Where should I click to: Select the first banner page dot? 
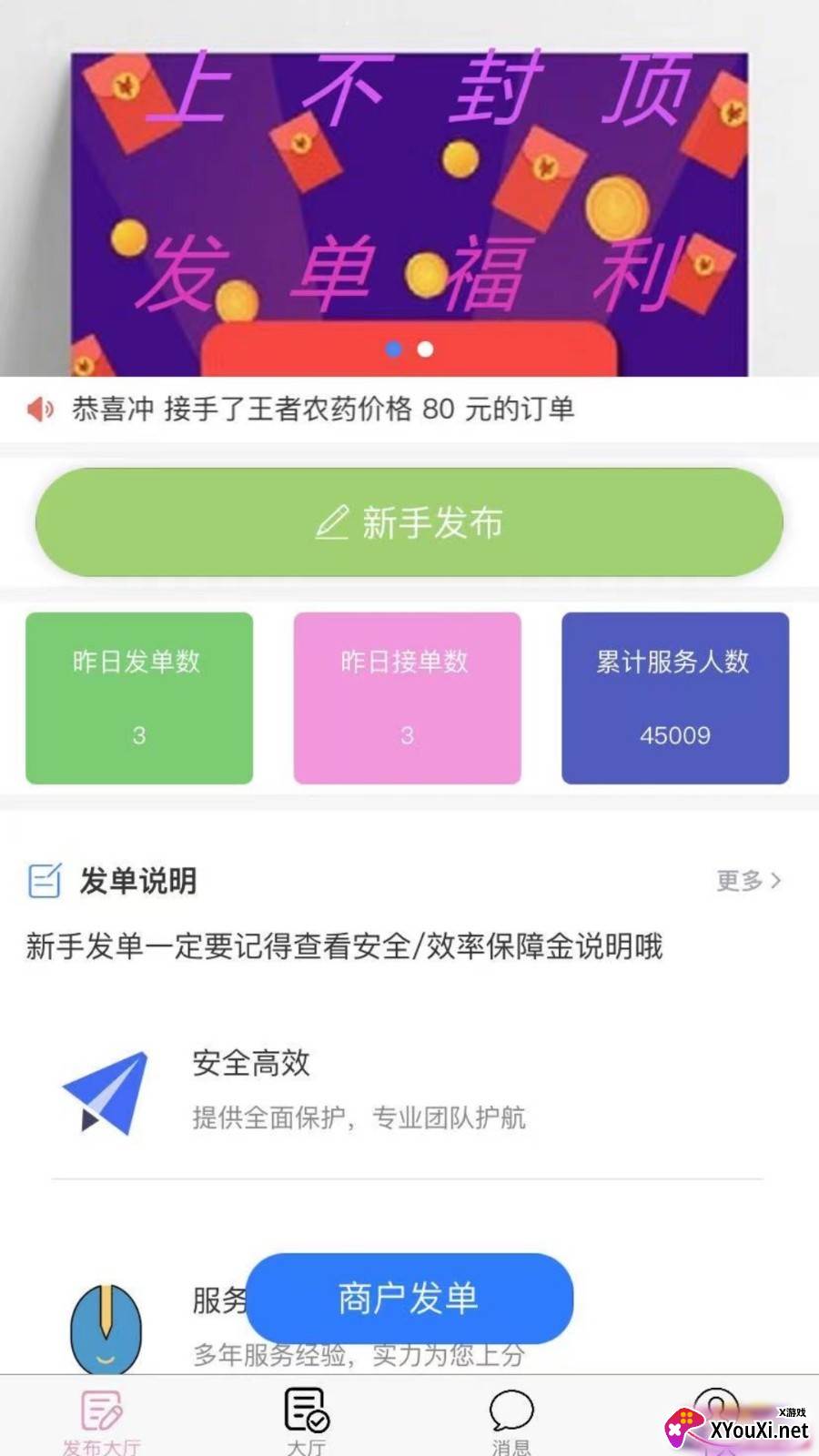coord(394,349)
